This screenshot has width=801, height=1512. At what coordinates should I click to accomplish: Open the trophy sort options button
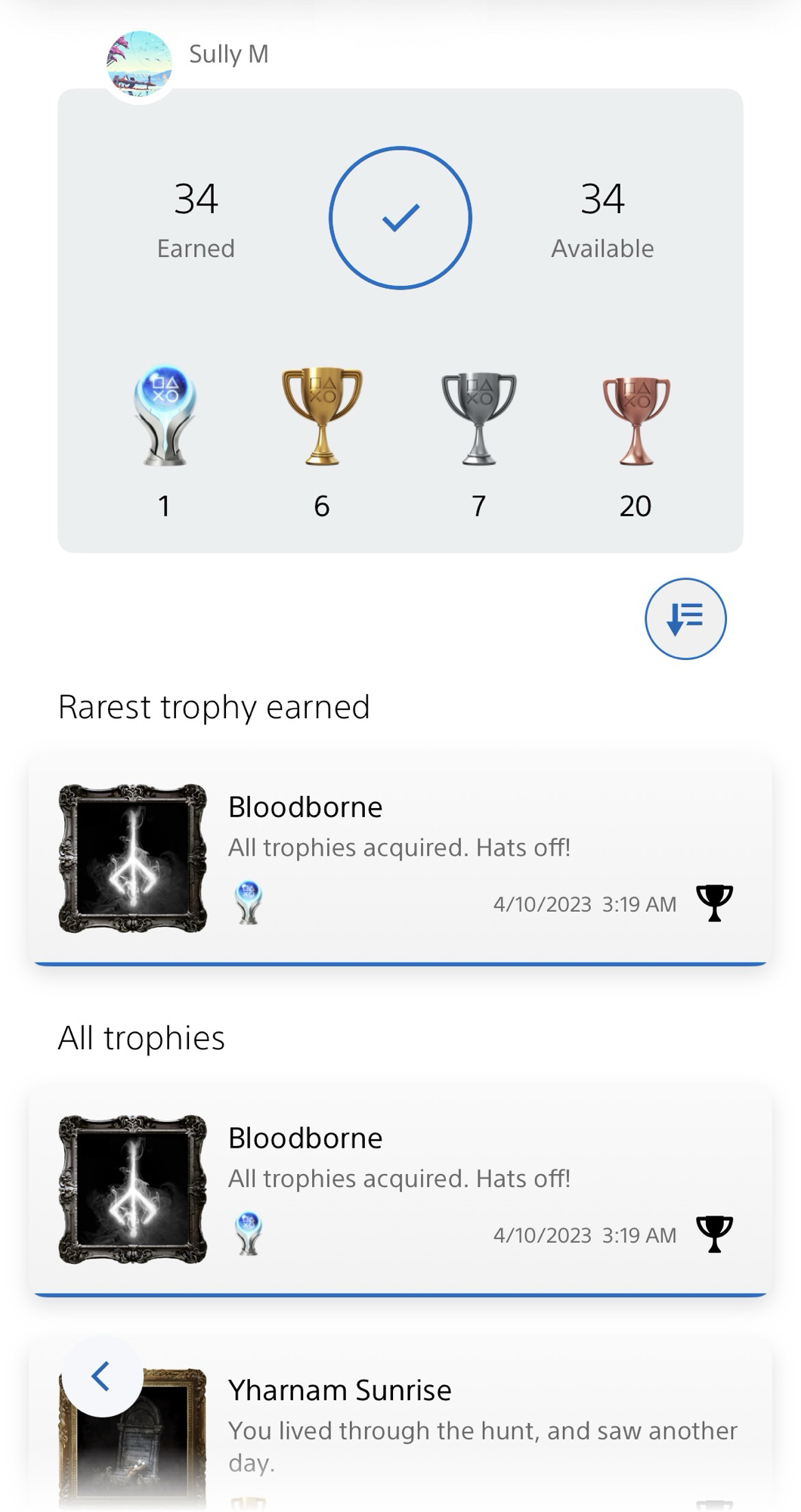685,618
